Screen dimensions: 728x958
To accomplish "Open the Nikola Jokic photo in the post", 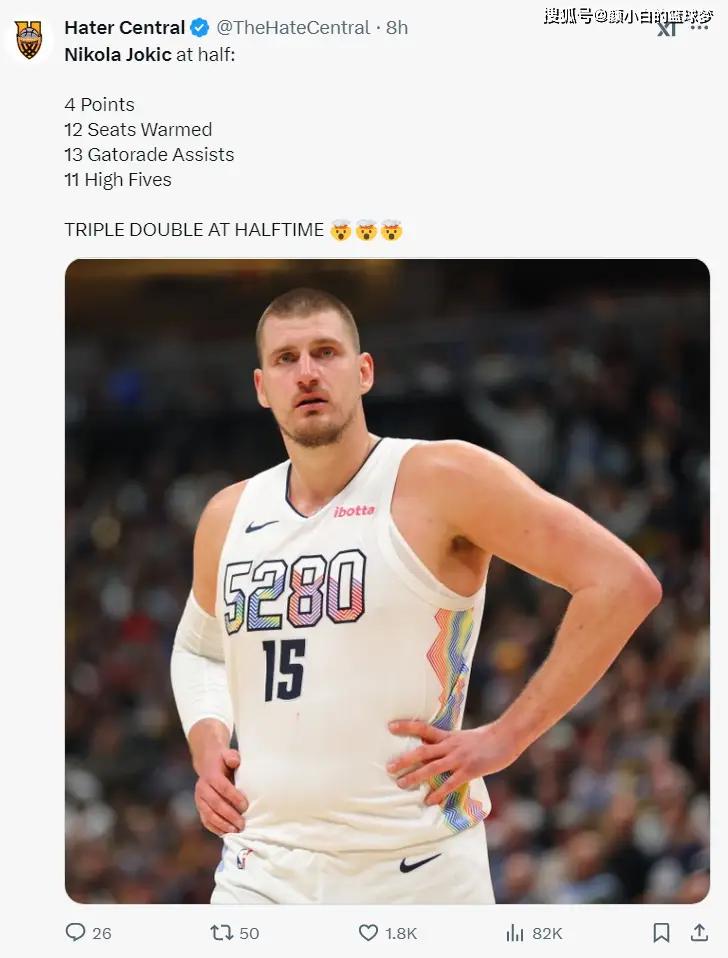I will [387, 580].
